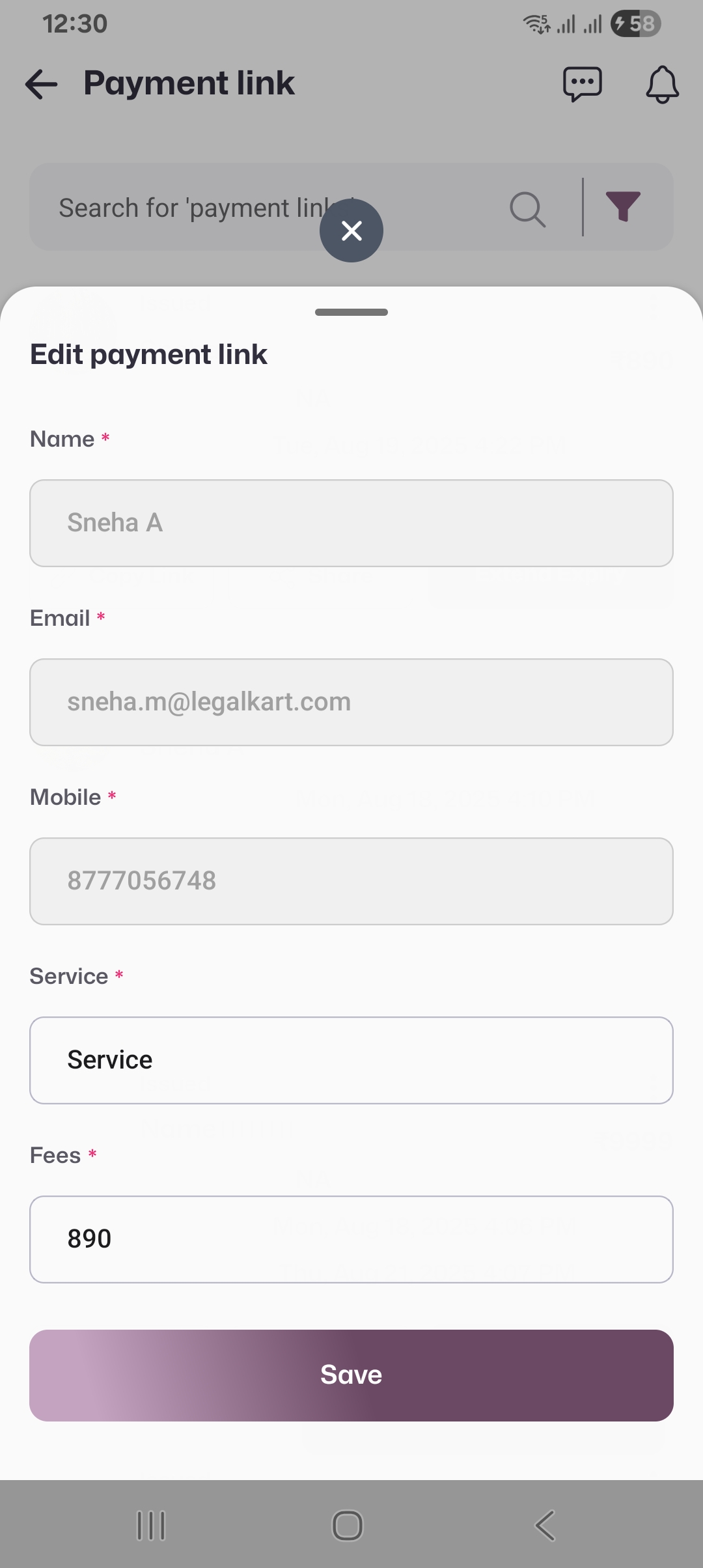The image size is (703, 1568).
Task: Tap the Mobile number field
Action: coord(351,880)
